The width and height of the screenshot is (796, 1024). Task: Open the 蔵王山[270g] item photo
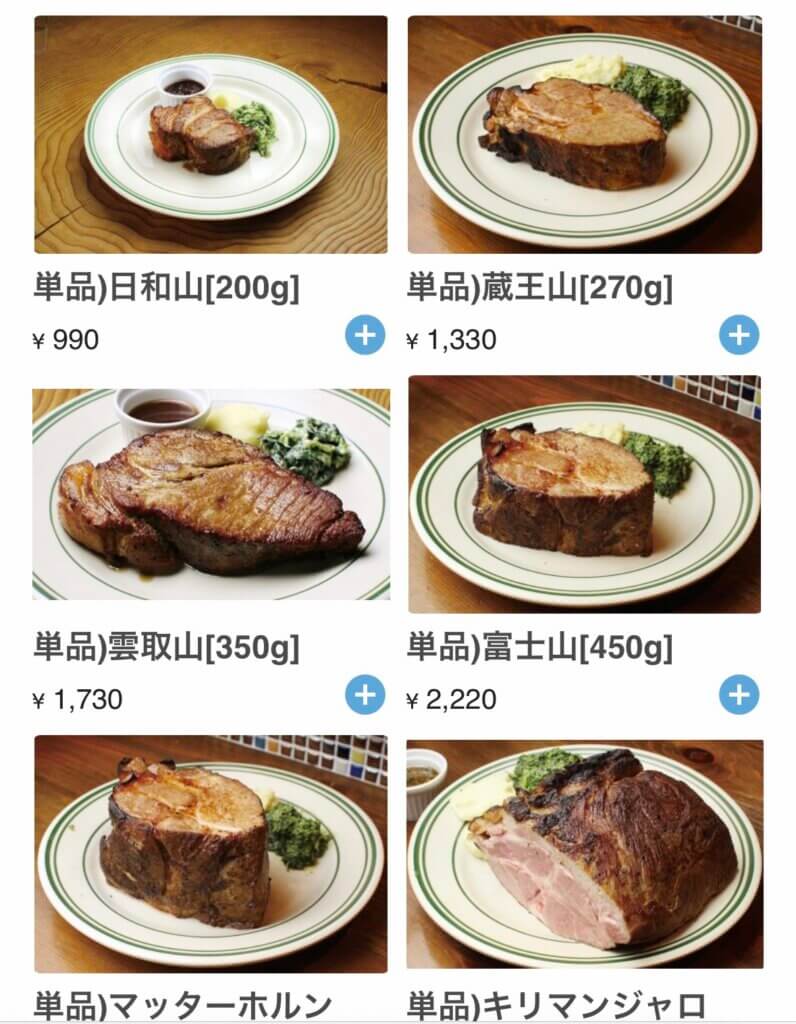pyautogui.click(x=584, y=134)
